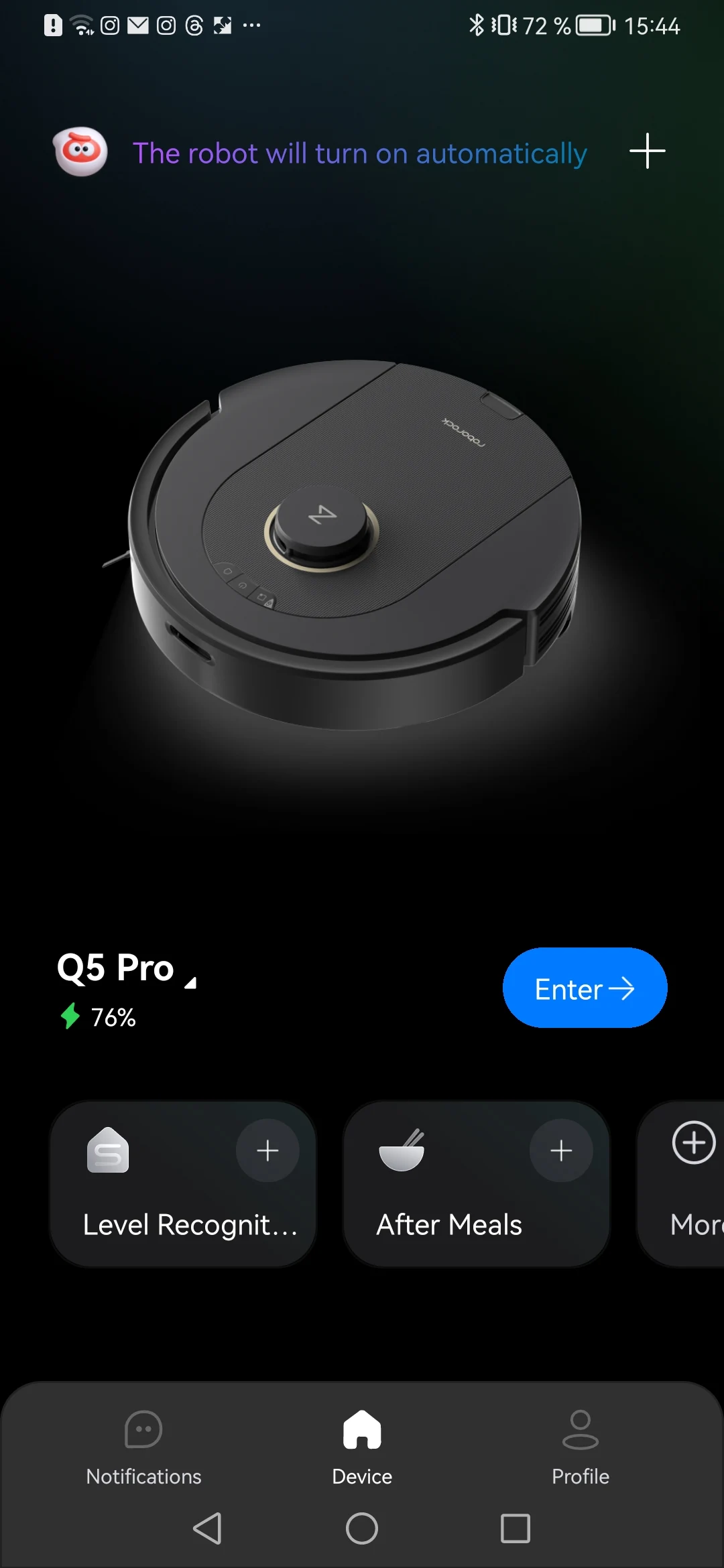Expand the Q5 Pro device selector

190,982
